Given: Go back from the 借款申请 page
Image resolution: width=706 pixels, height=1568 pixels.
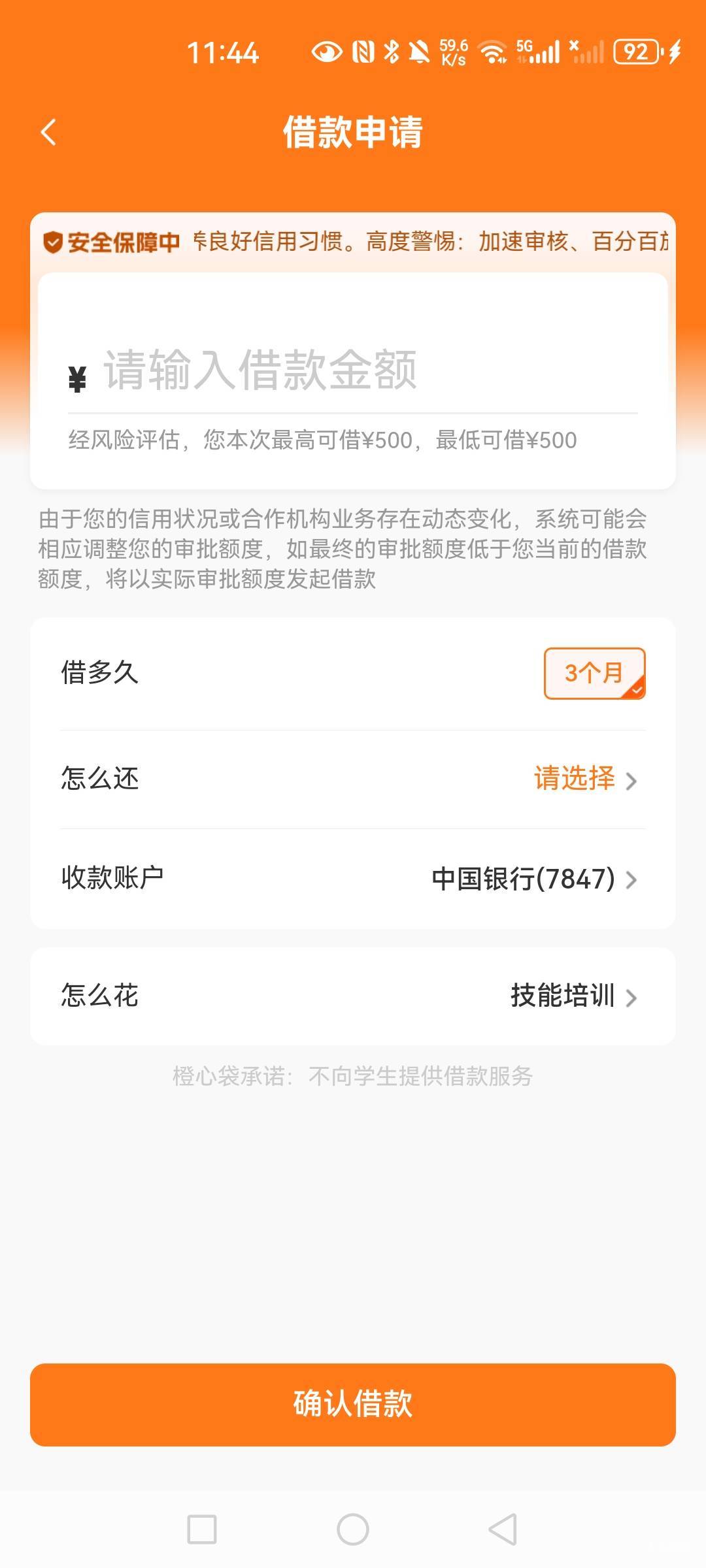Looking at the screenshot, I should coord(49,133).
